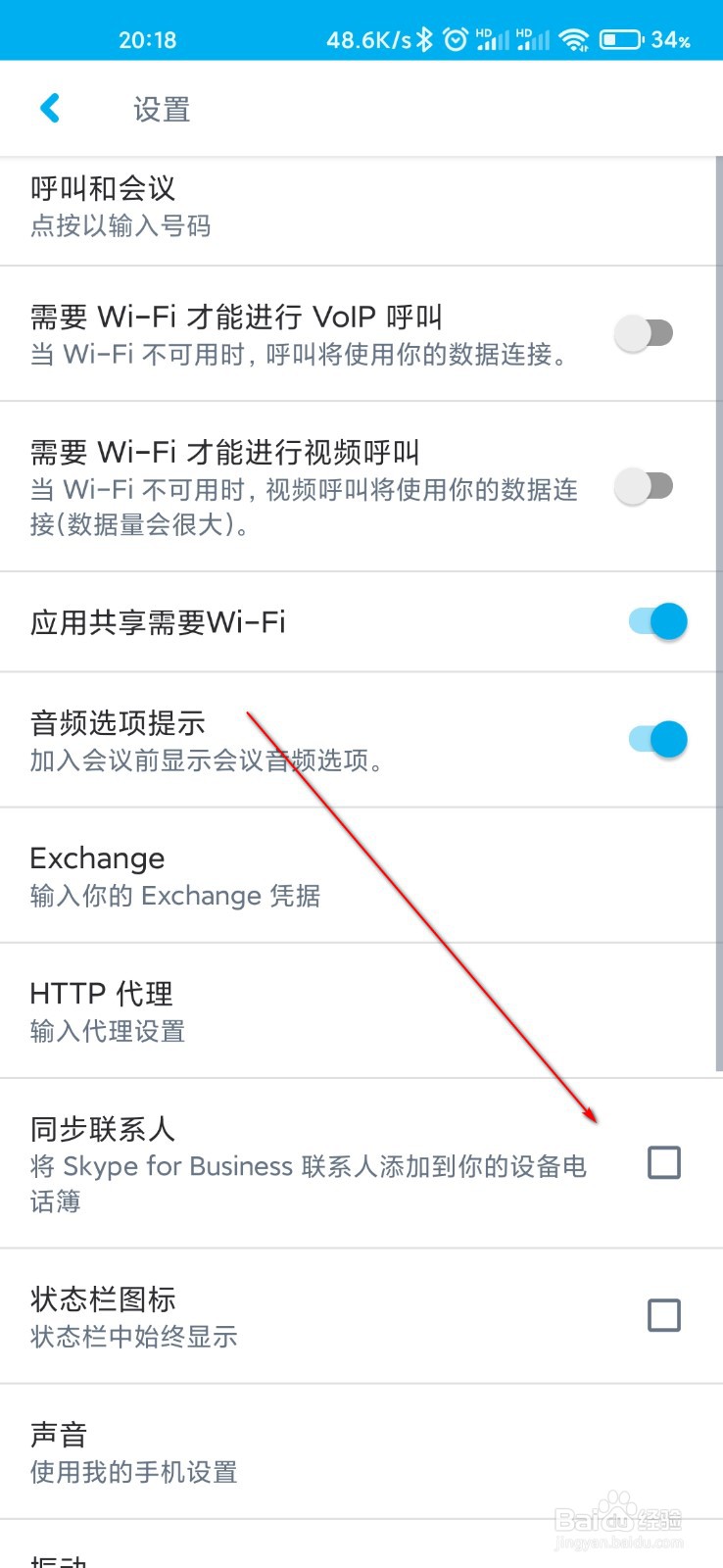
Task: Tap the 设置 title at the top
Action: point(160,108)
